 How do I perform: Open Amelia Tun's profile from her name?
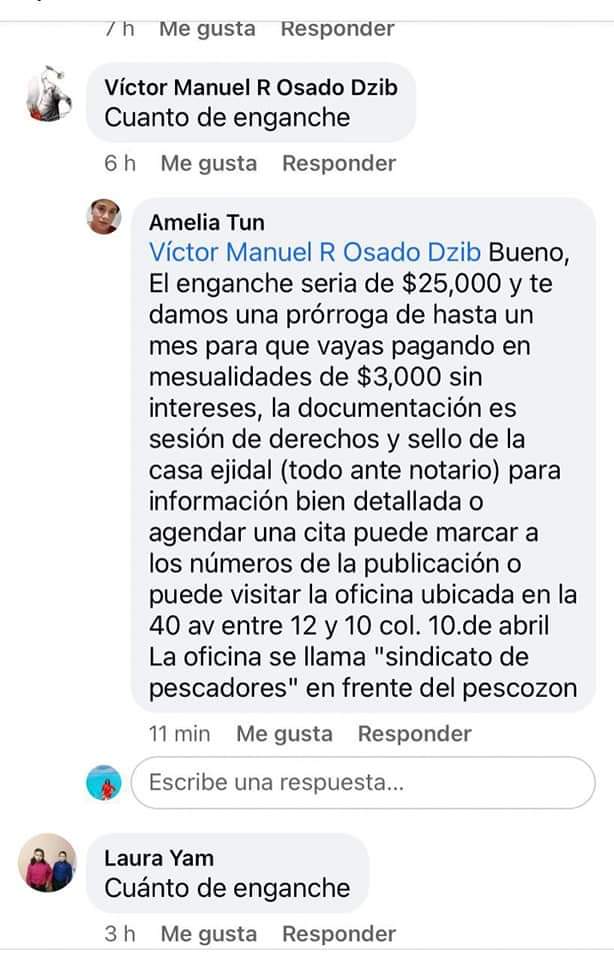pyautogui.click(x=207, y=222)
